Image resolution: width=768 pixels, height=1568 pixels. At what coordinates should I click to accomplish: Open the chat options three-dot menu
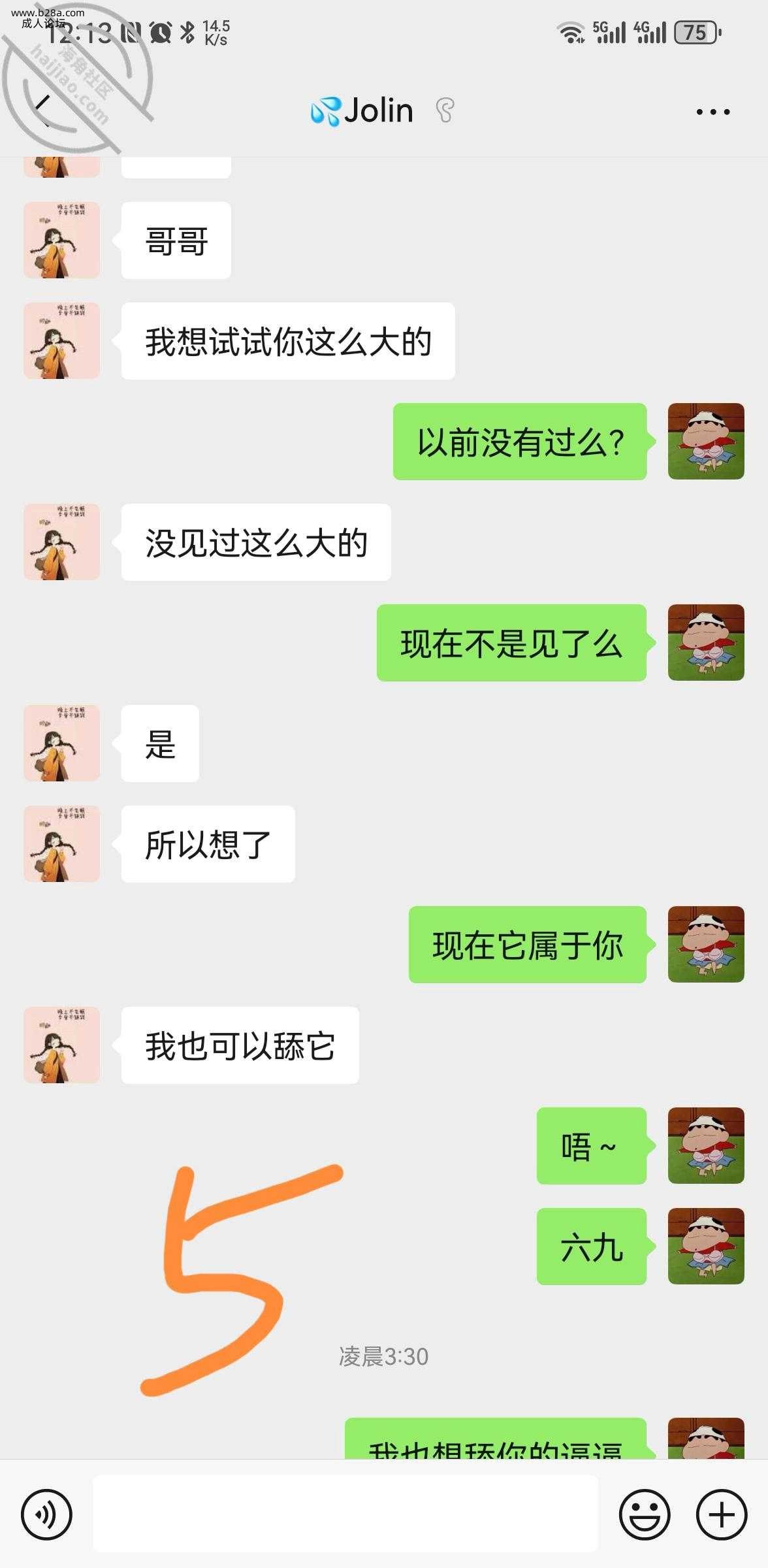point(712,112)
